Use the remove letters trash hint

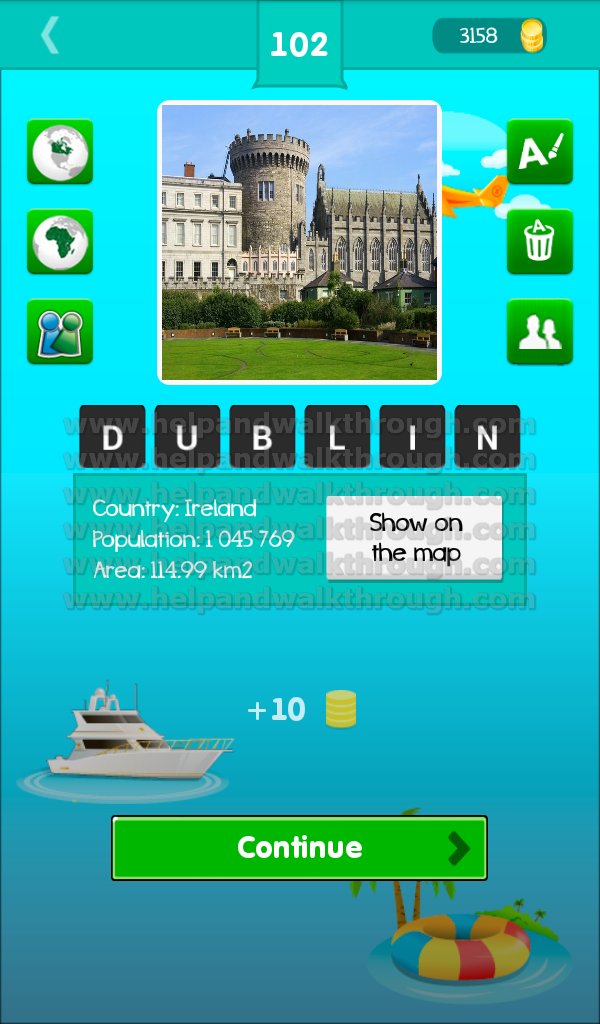pyautogui.click(x=540, y=242)
